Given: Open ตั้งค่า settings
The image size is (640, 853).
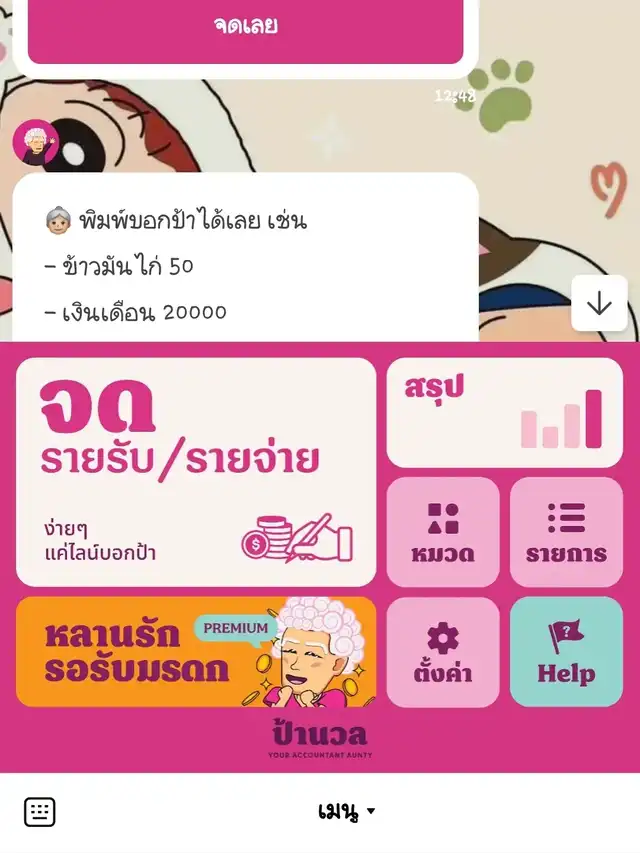Looking at the screenshot, I should click(442, 652).
